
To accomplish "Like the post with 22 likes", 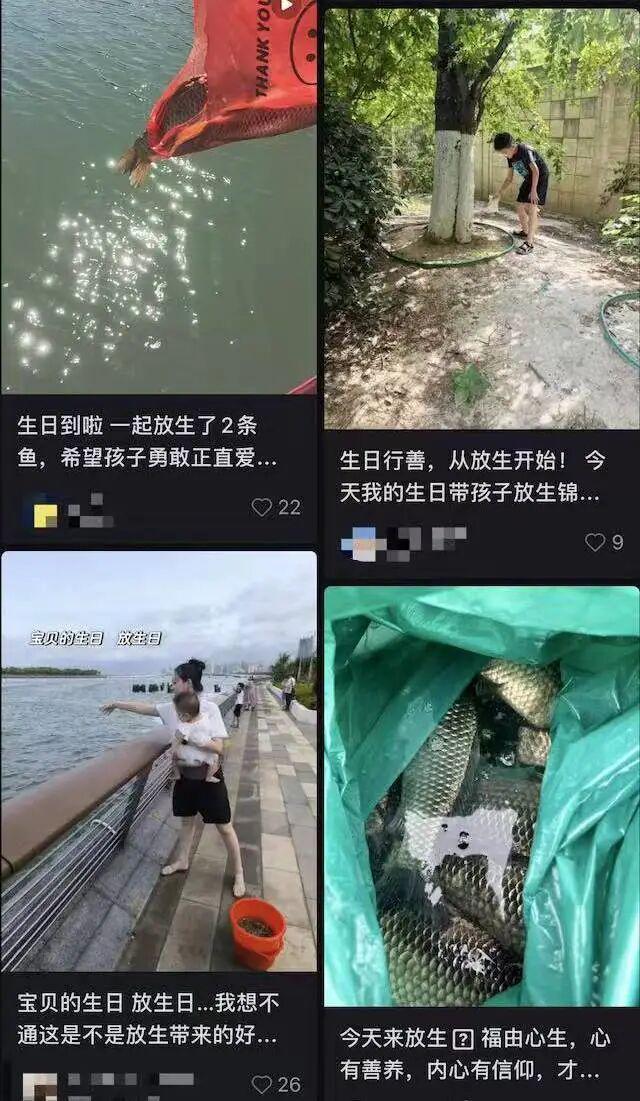I will 262,507.
